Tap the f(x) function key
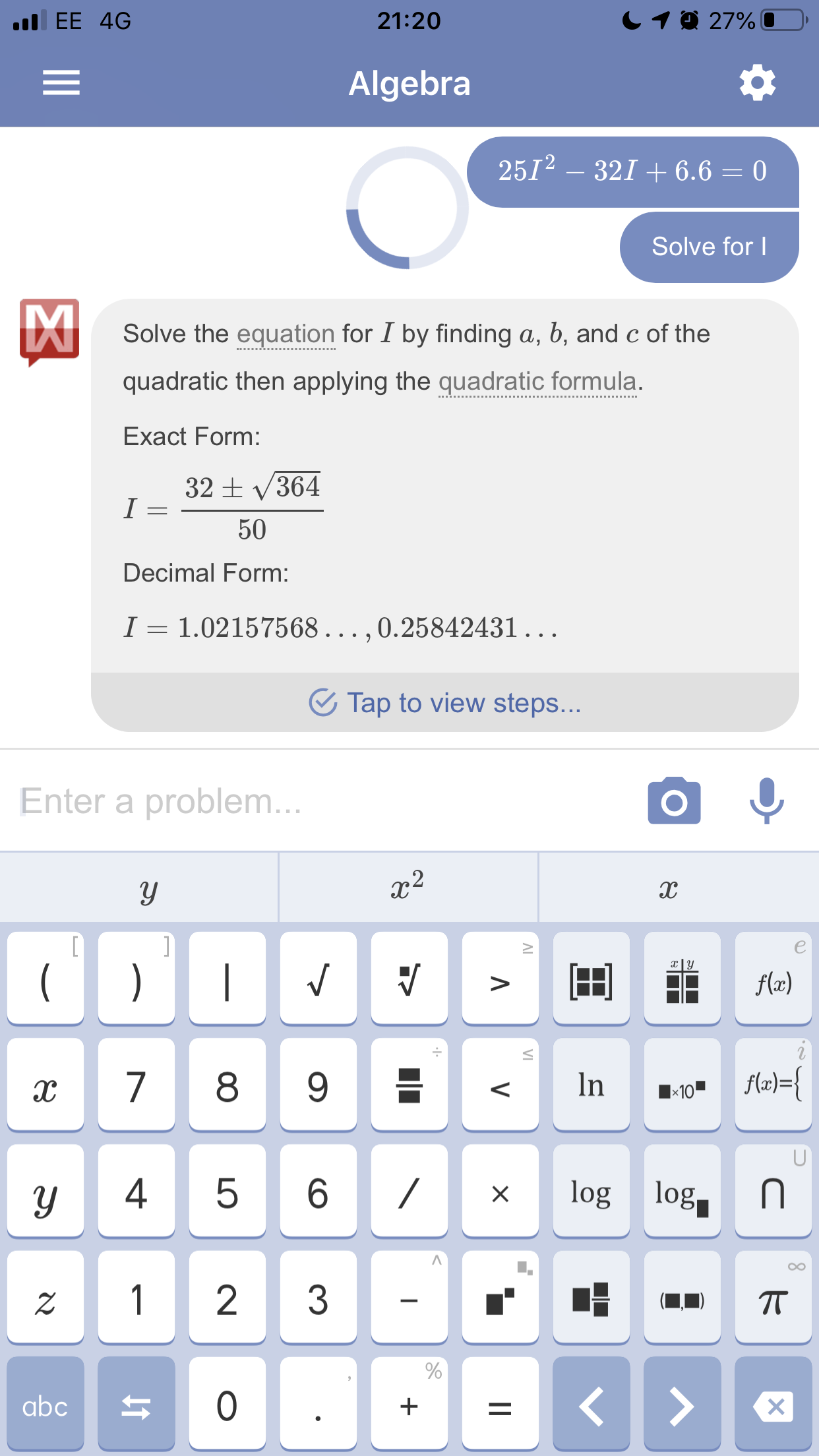The image size is (819, 1456). [x=773, y=980]
